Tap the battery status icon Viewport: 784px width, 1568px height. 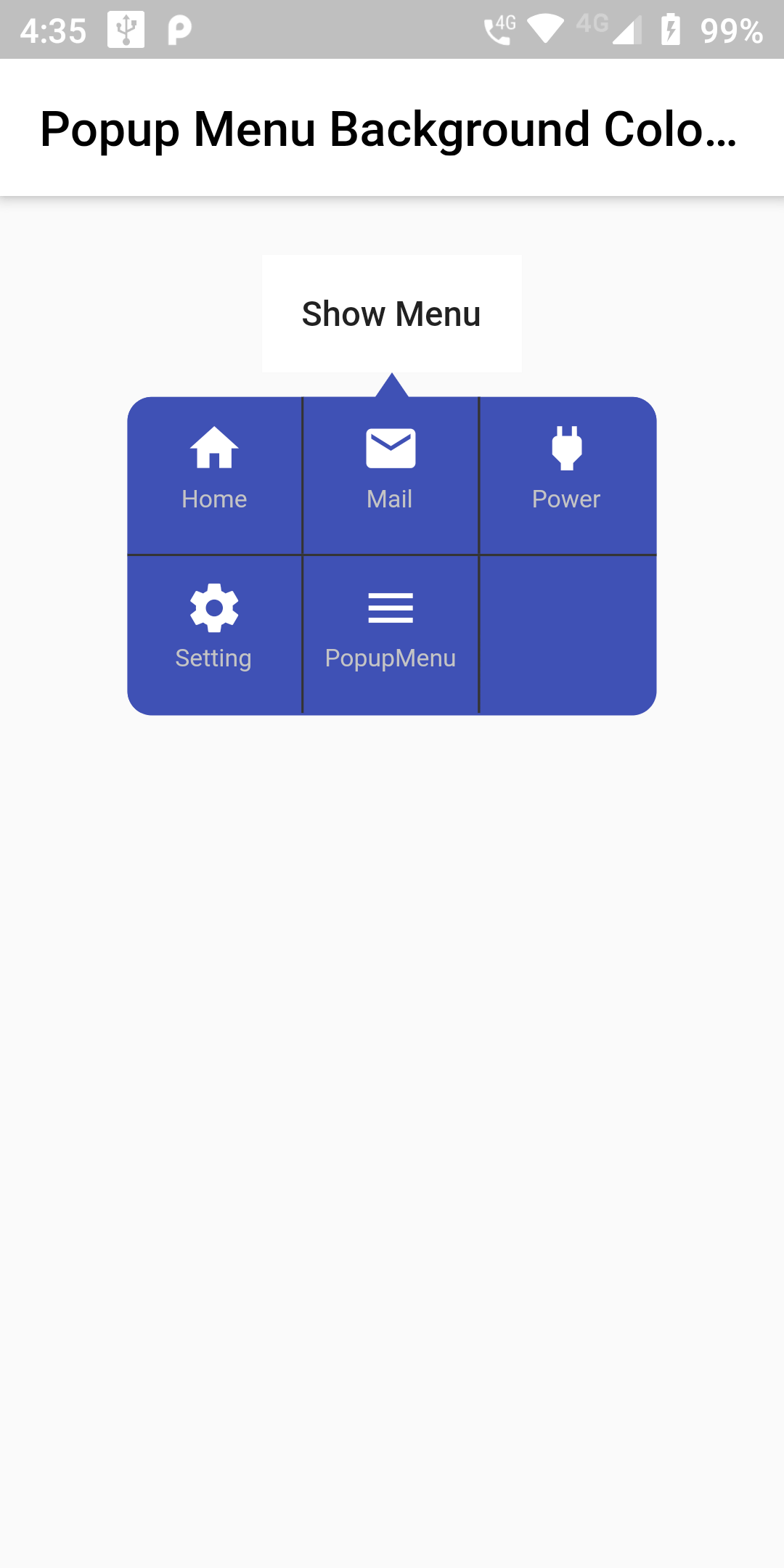click(x=669, y=29)
